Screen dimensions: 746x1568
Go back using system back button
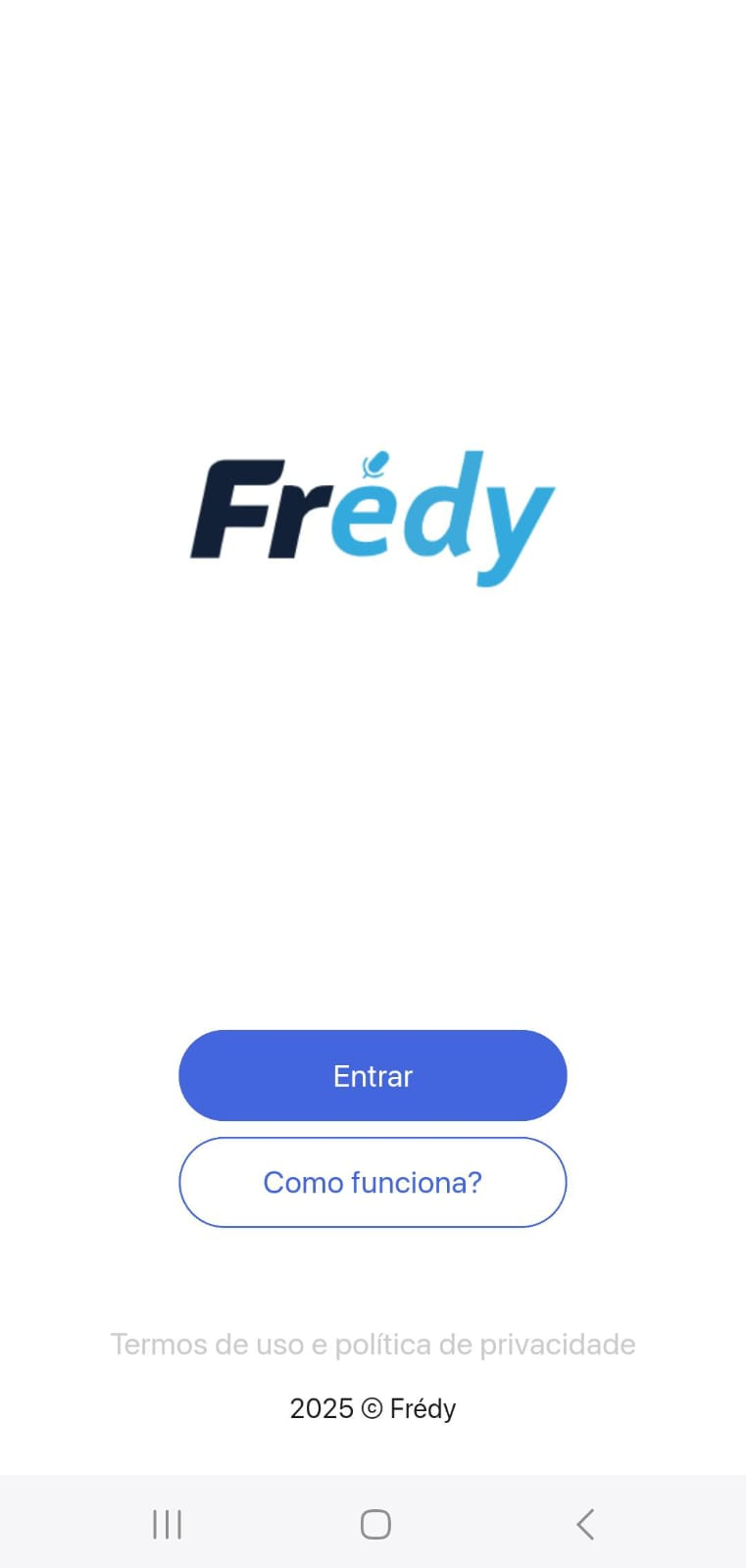tap(585, 1524)
